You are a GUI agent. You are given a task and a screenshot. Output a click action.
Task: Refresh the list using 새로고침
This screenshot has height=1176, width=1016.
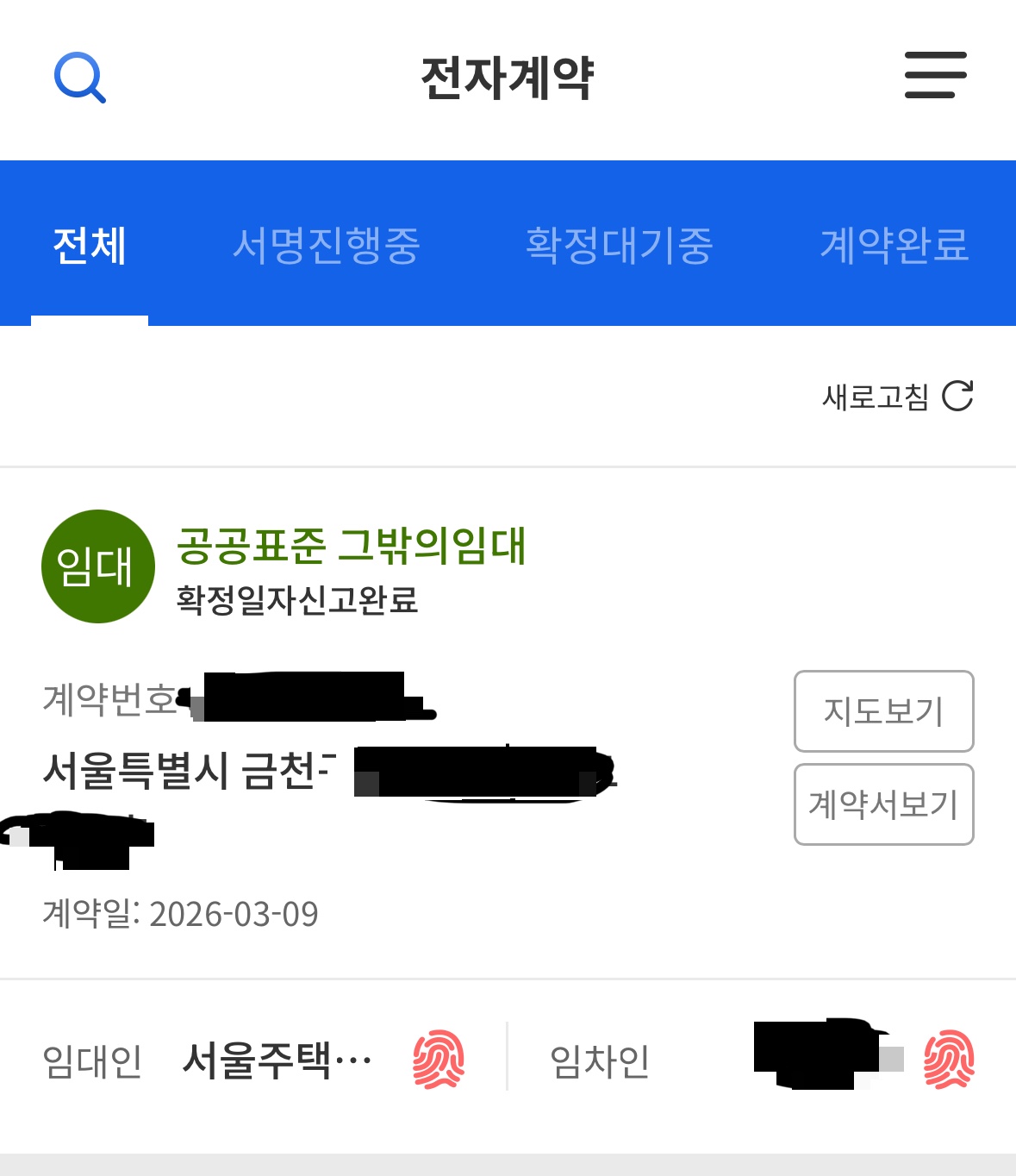(x=875, y=395)
